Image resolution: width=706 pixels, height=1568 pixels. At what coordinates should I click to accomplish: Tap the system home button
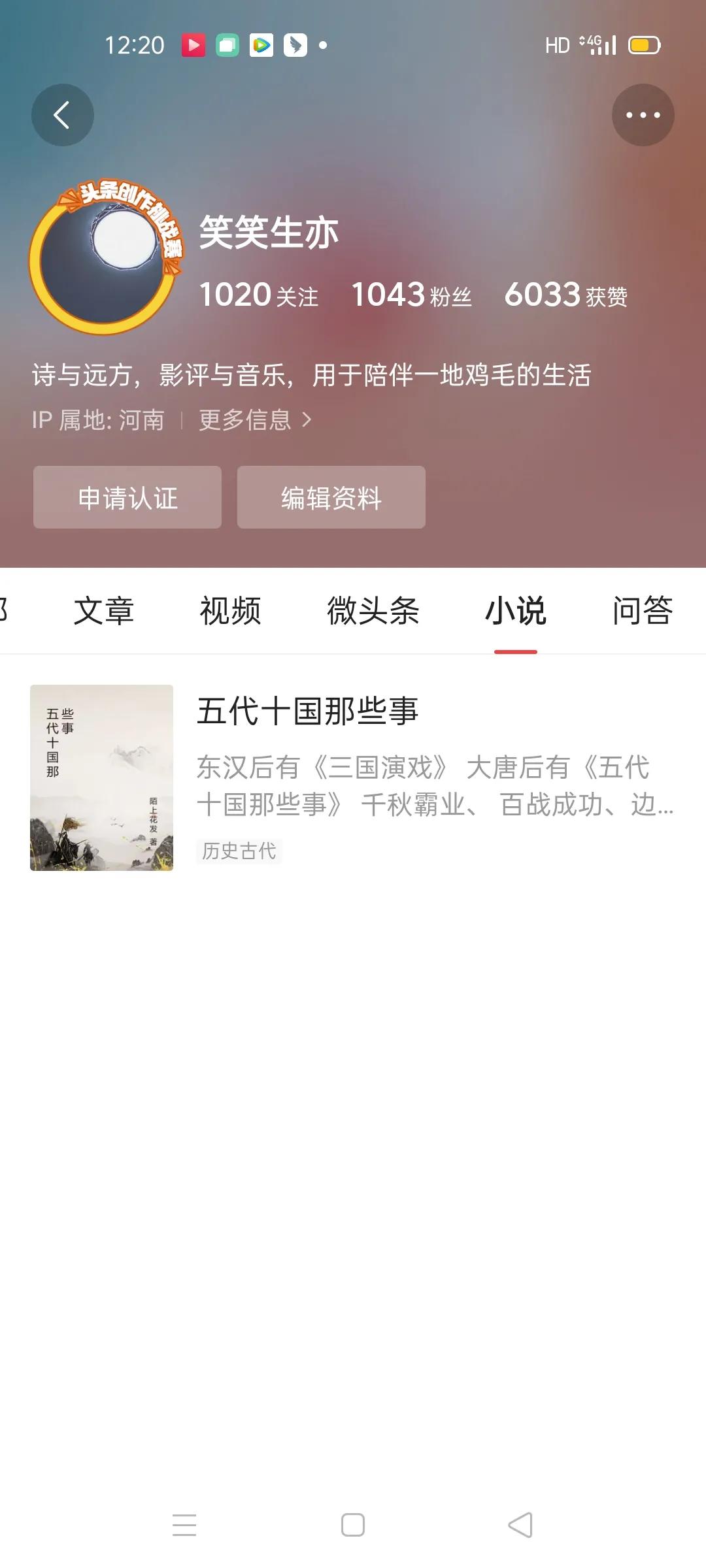point(353,1525)
